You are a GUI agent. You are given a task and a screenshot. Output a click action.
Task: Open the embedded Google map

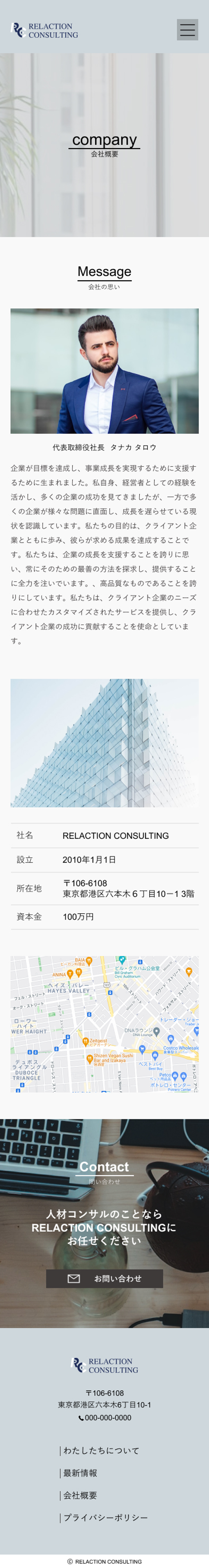pos(105,1024)
